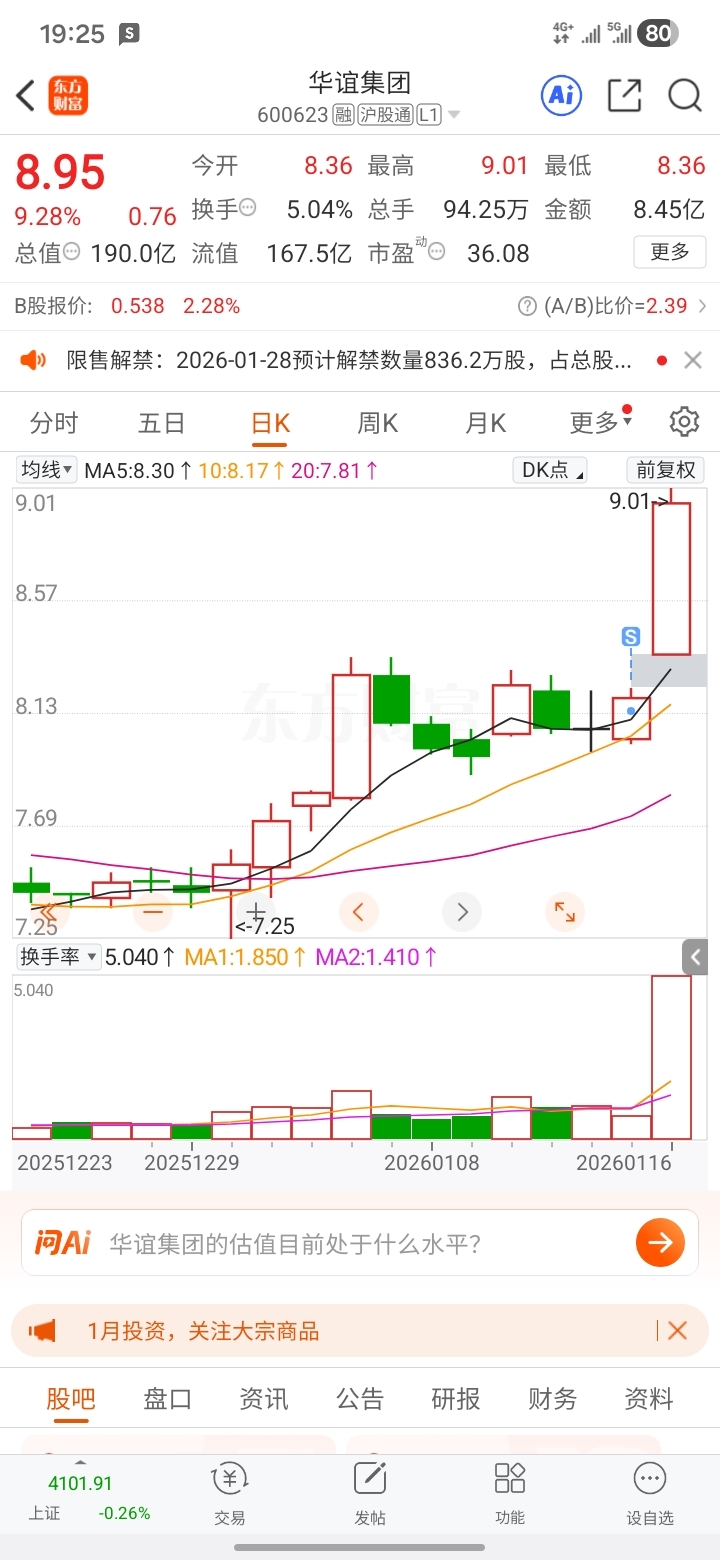
Task: Open the 前复权 adjustment option
Action: point(665,469)
